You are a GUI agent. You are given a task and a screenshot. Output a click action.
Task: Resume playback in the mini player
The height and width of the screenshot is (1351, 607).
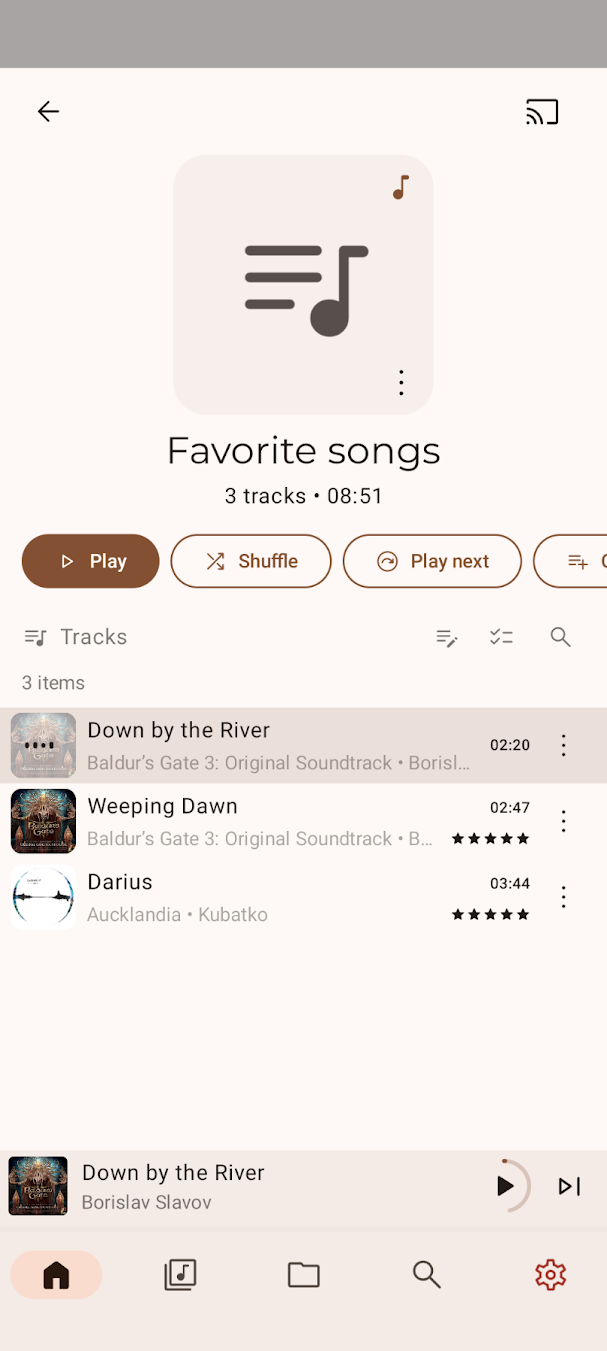coord(505,1186)
